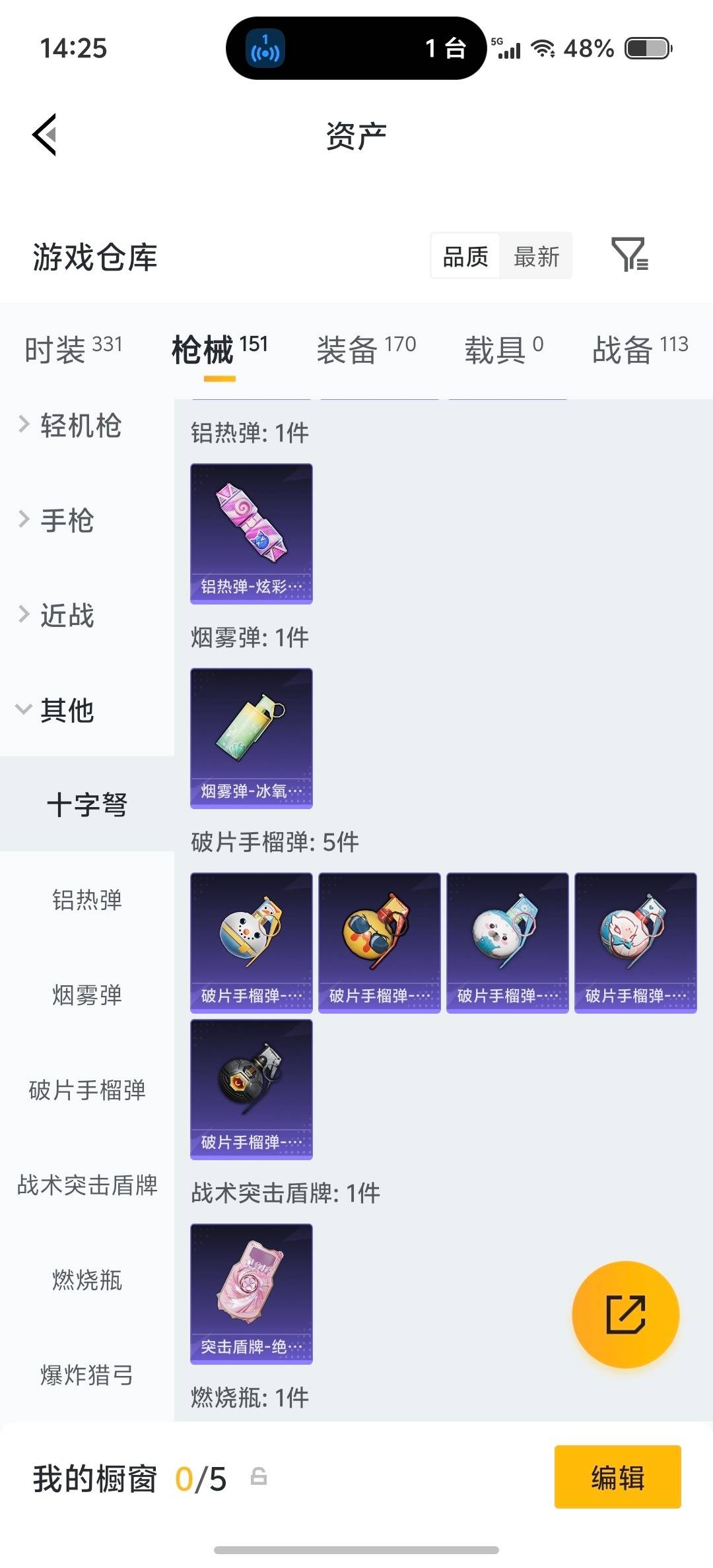Select 燃烧瓶 in the left sidebar
The width and height of the screenshot is (713, 1568).
(85, 1279)
